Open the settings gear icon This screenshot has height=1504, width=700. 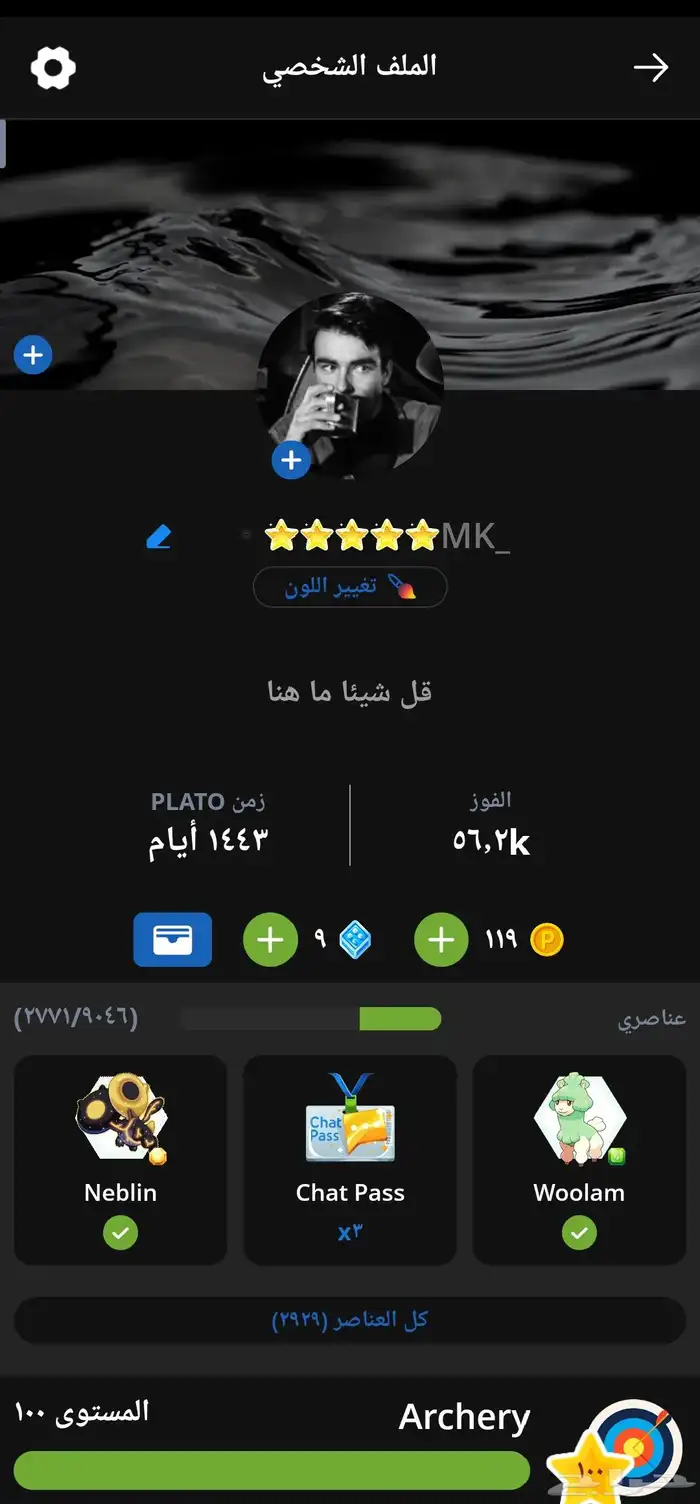click(x=53, y=68)
